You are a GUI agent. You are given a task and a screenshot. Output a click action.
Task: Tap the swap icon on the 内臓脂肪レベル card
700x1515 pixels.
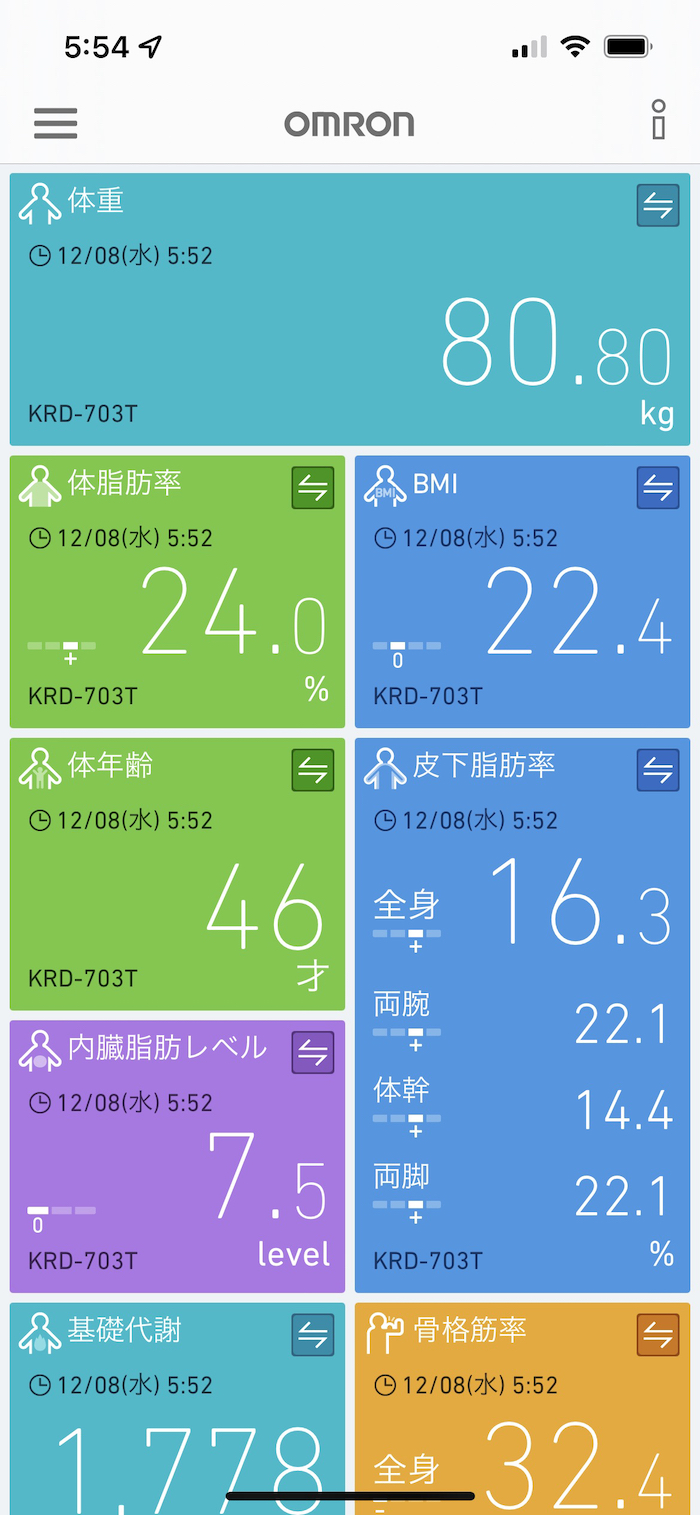tap(313, 1052)
